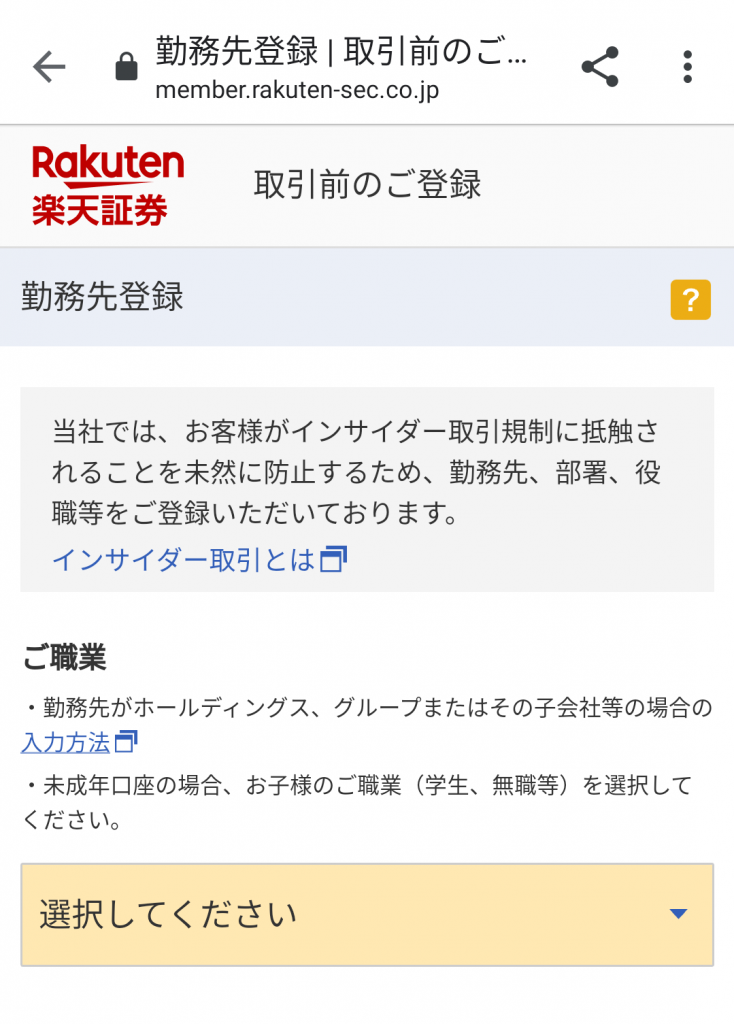Open the yellow help question mark
This screenshot has height=1024, width=734.
tap(690, 300)
